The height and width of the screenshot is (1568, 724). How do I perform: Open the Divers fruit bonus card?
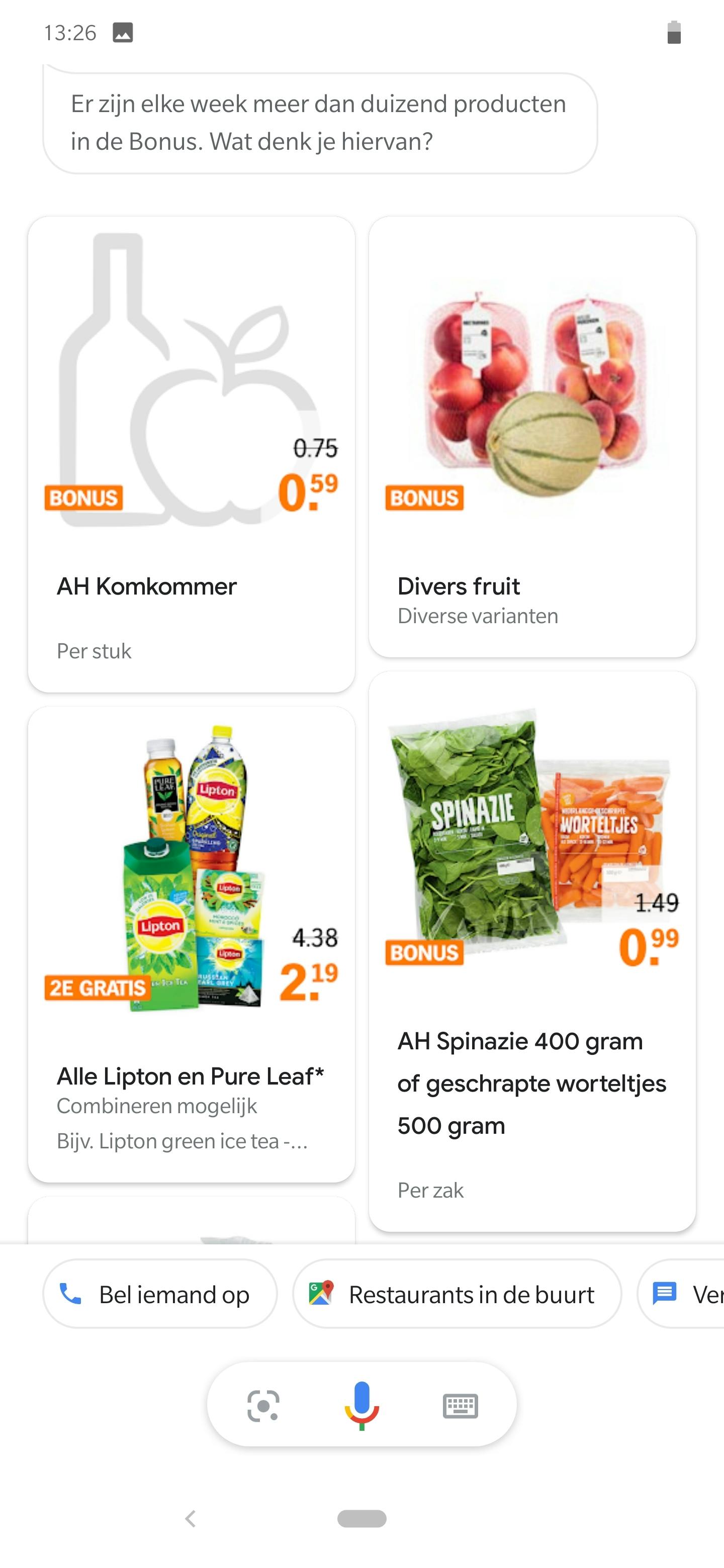pyautogui.click(x=531, y=436)
